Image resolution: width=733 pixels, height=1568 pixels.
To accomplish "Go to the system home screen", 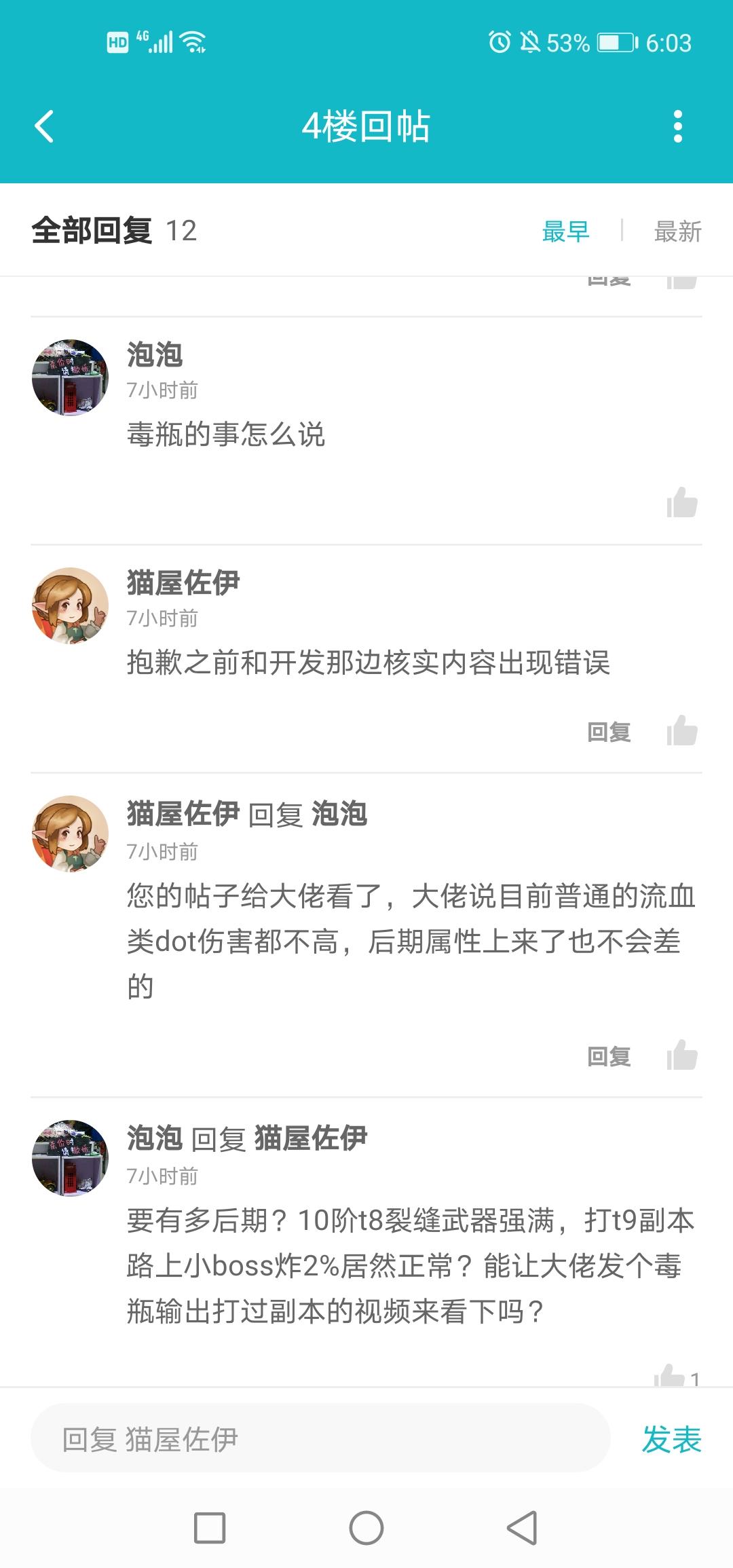I will pyautogui.click(x=366, y=1528).
